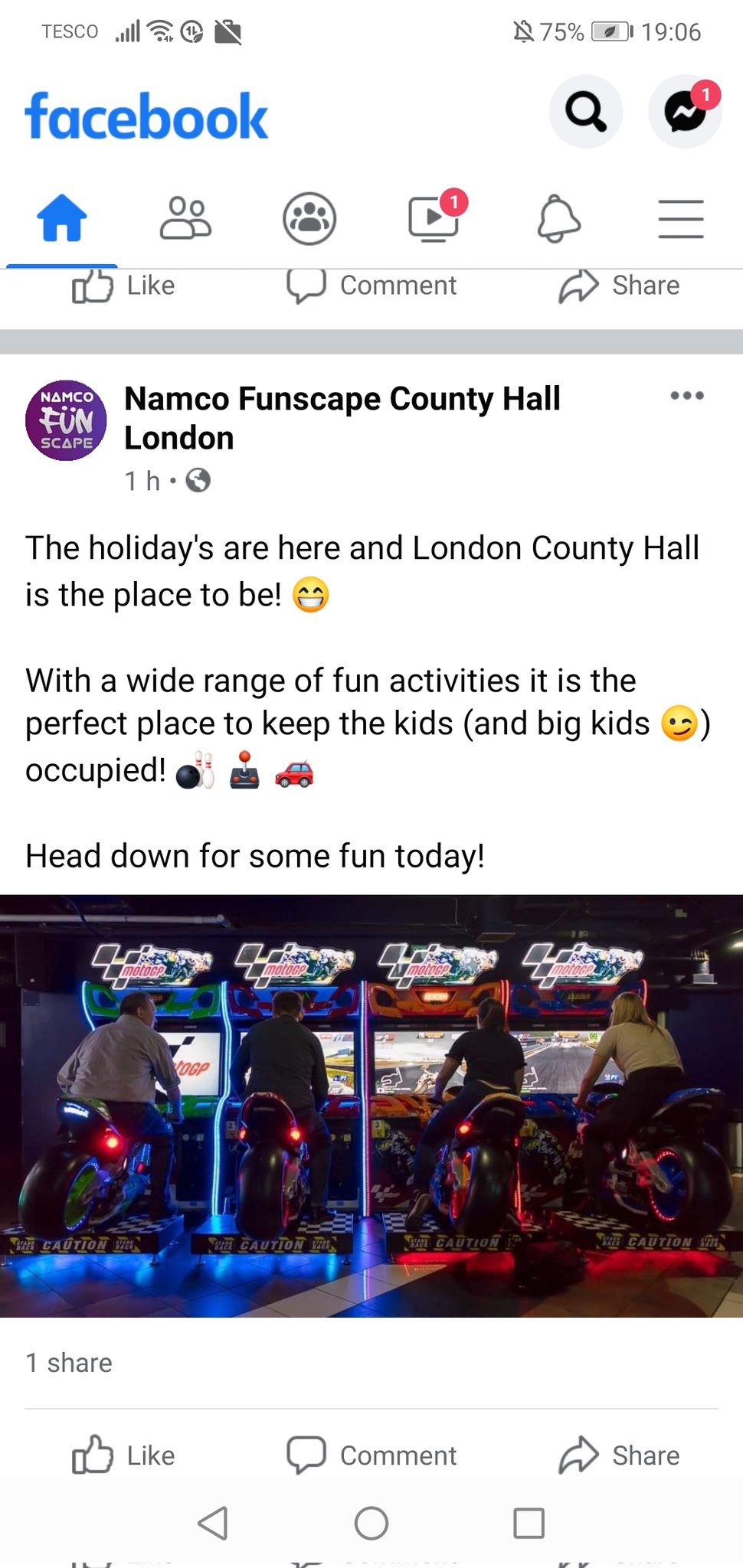Go back with system back button
The image size is (743, 1568).
(213, 1523)
